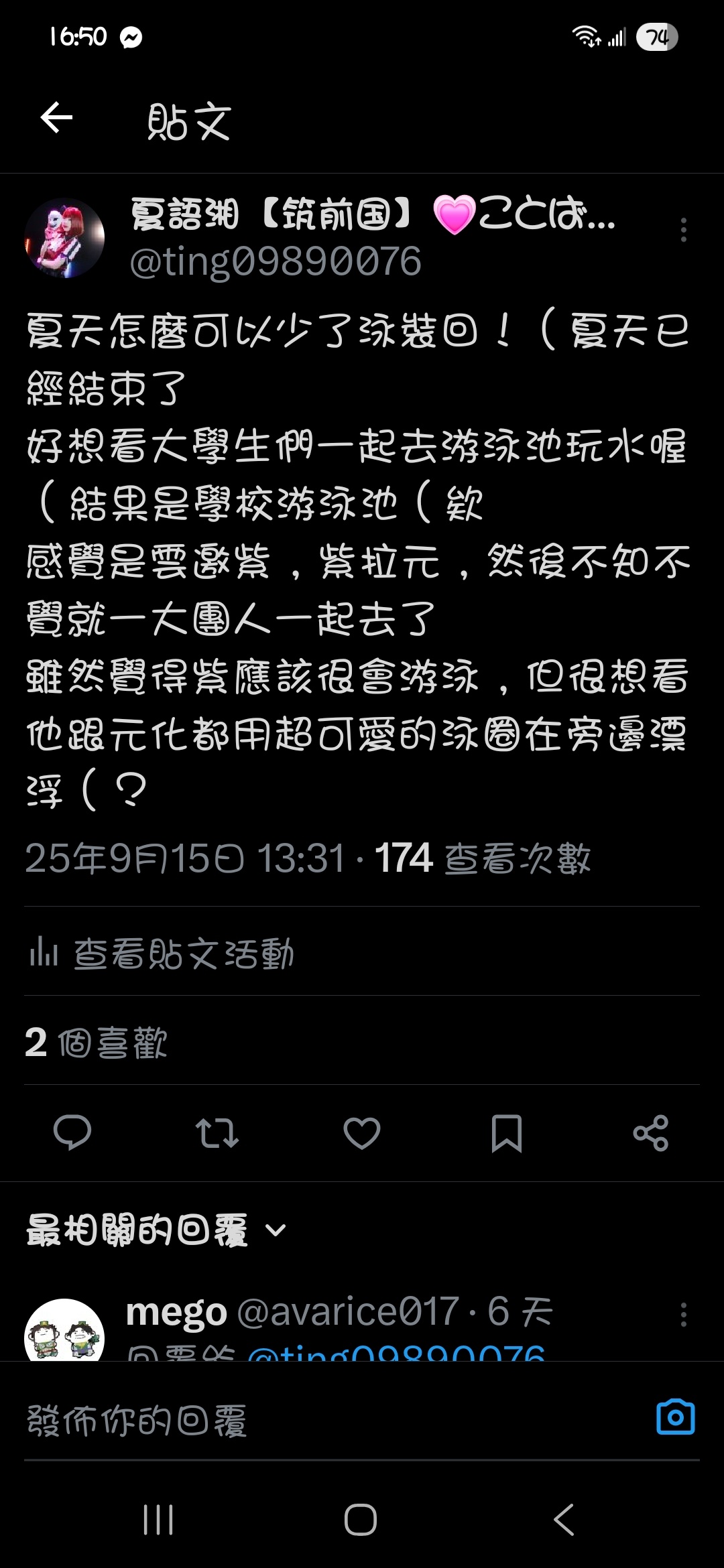This screenshot has width=724, height=1568.
Task: Like the post with the heart
Action: (x=362, y=1133)
